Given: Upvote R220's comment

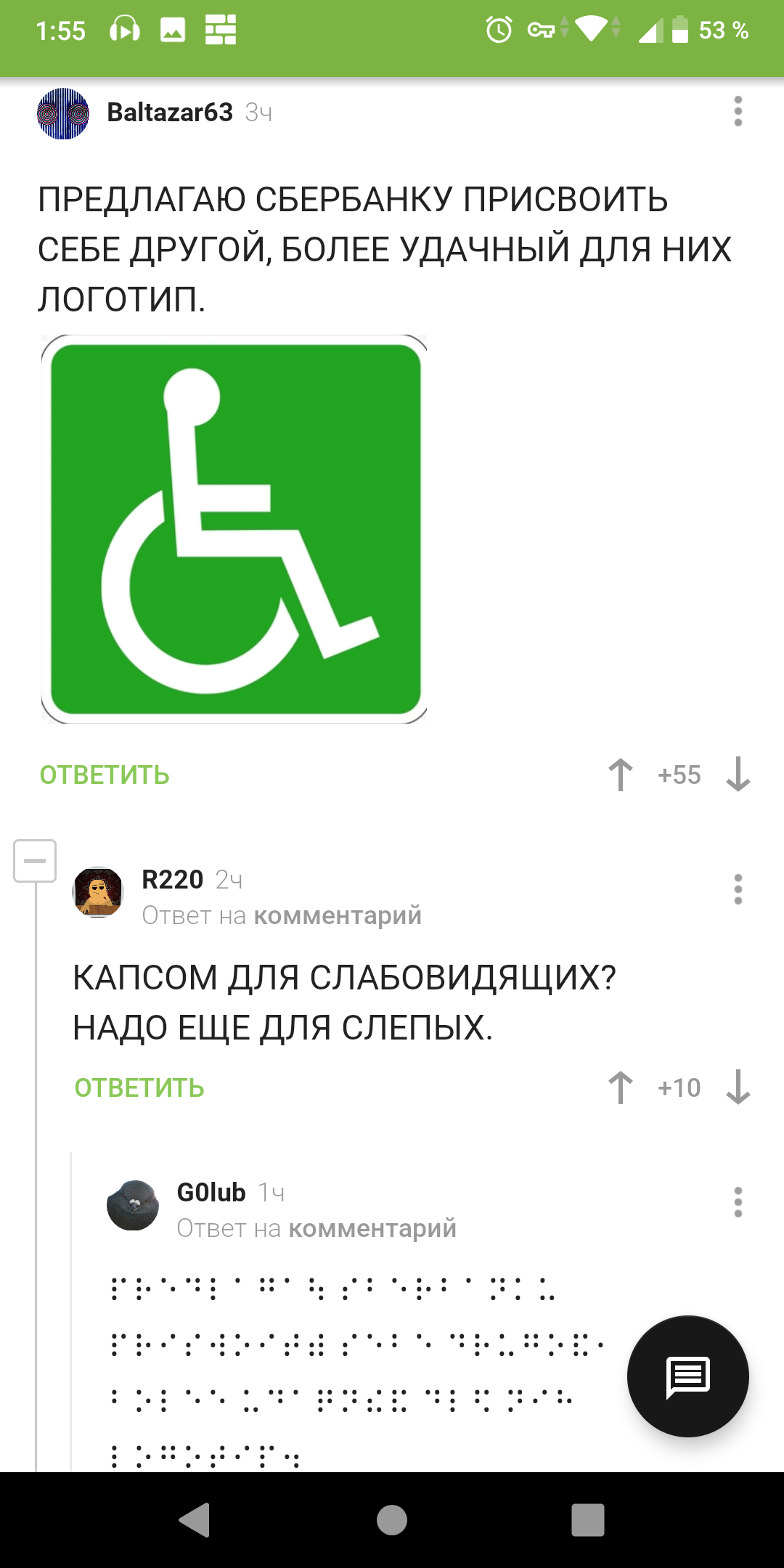Looking at the screenshot, I should [621, 1087].
